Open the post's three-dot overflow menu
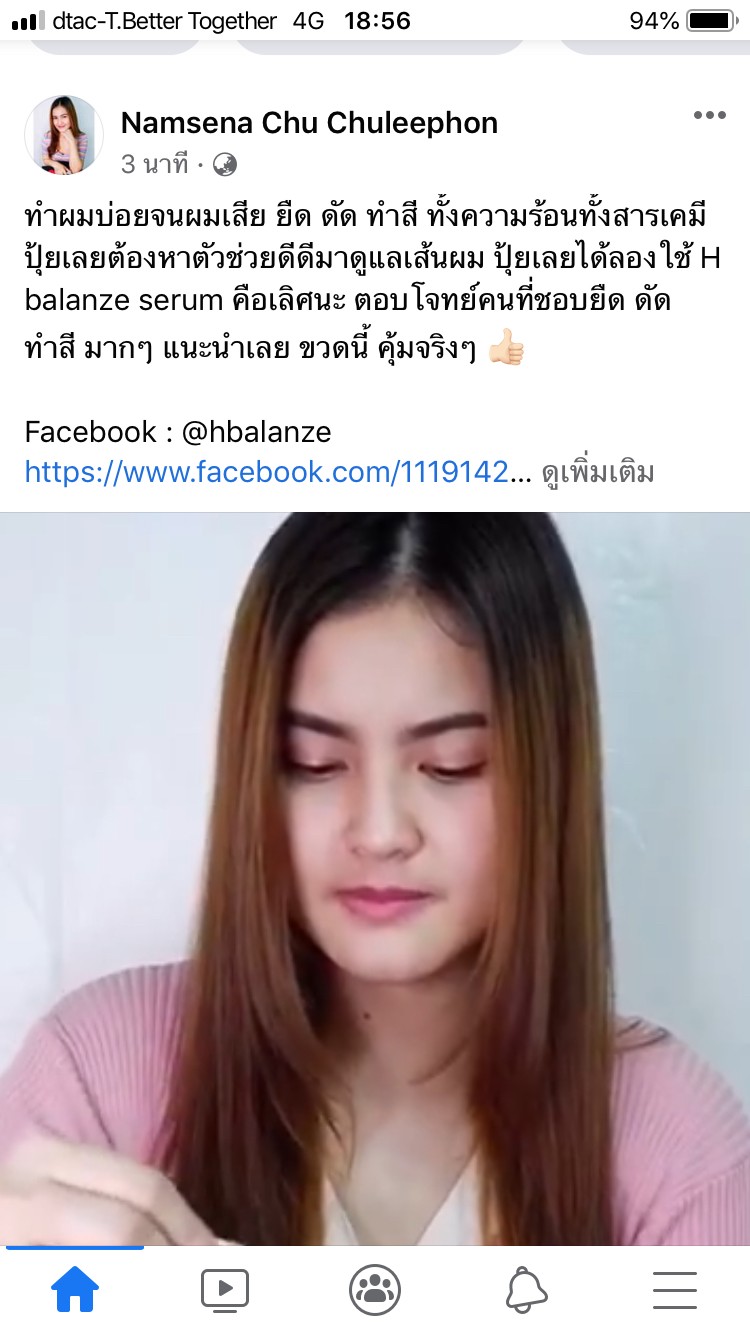Image resolution: width=750 pixels, height=1334 pixels. tap(709, 116)
